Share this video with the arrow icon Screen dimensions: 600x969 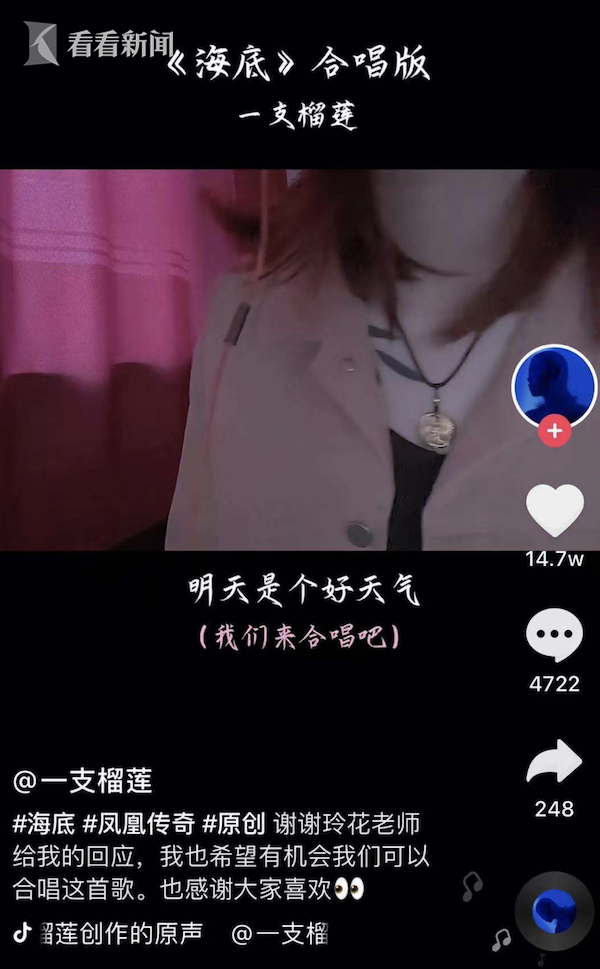coord(554,764)
